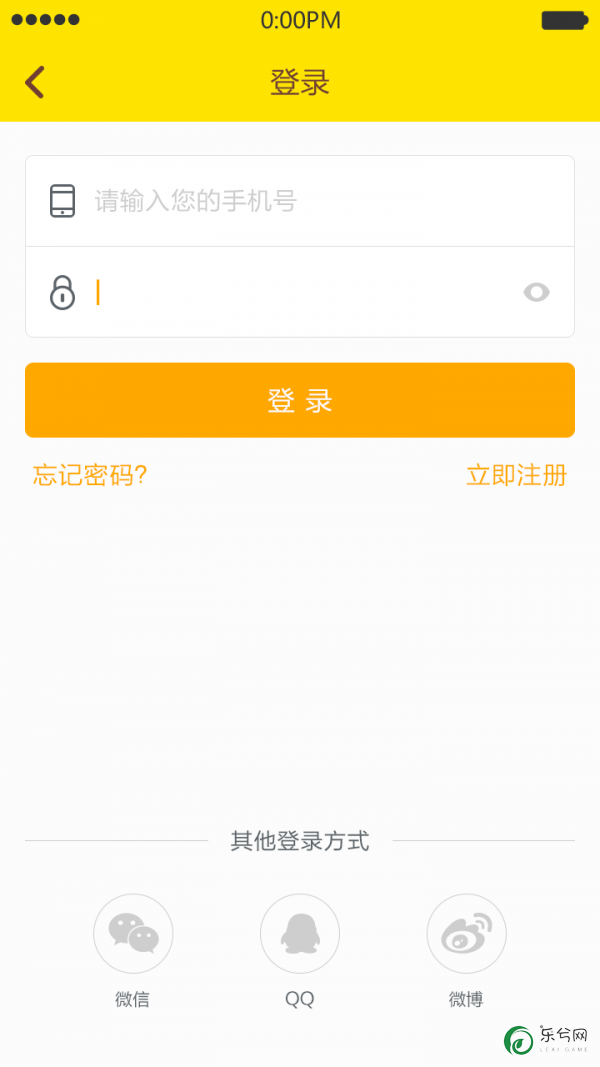This screenshot has height=1067, width=600.
Task: Tap the phone number input field
Action: (300, 201)
